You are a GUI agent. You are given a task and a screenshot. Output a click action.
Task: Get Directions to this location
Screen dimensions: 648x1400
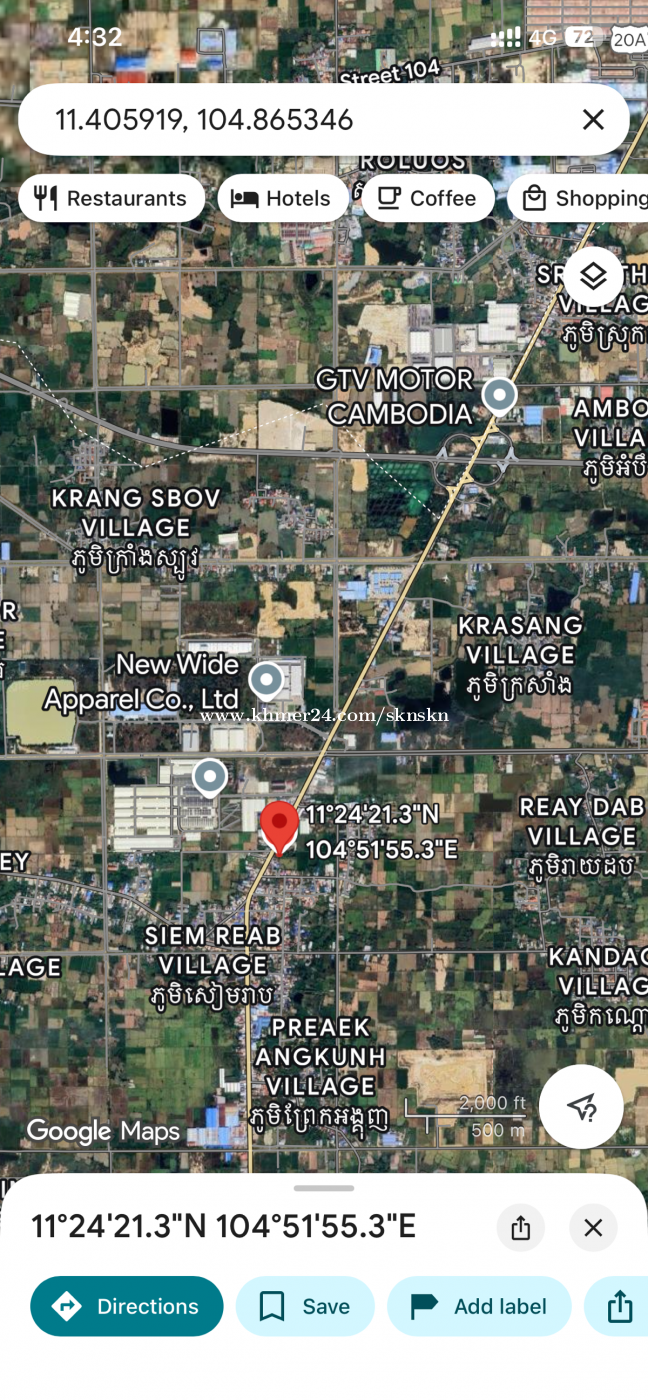pyautogui.click(x=127, y=1306)
